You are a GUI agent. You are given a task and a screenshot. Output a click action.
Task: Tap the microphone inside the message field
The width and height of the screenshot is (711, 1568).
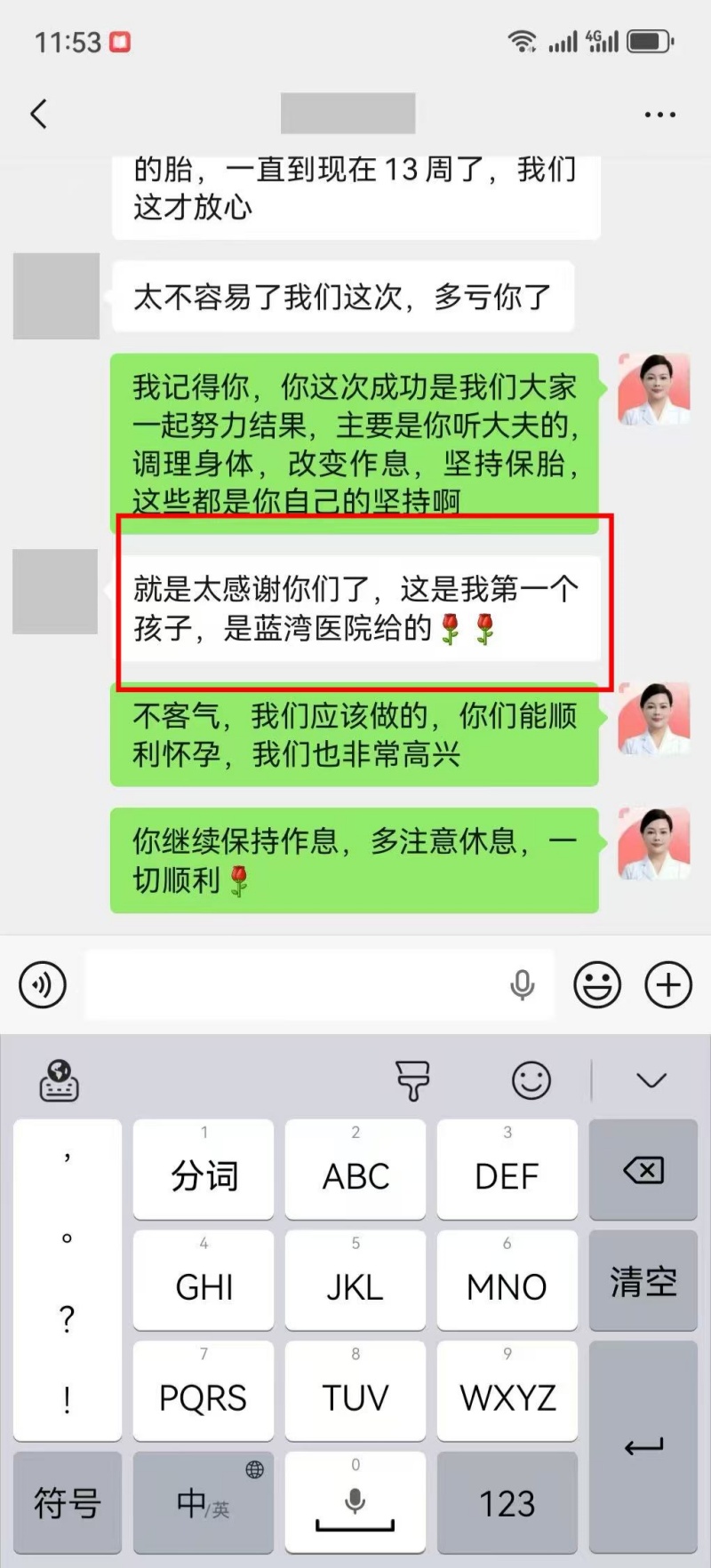[x=523, y=985]
